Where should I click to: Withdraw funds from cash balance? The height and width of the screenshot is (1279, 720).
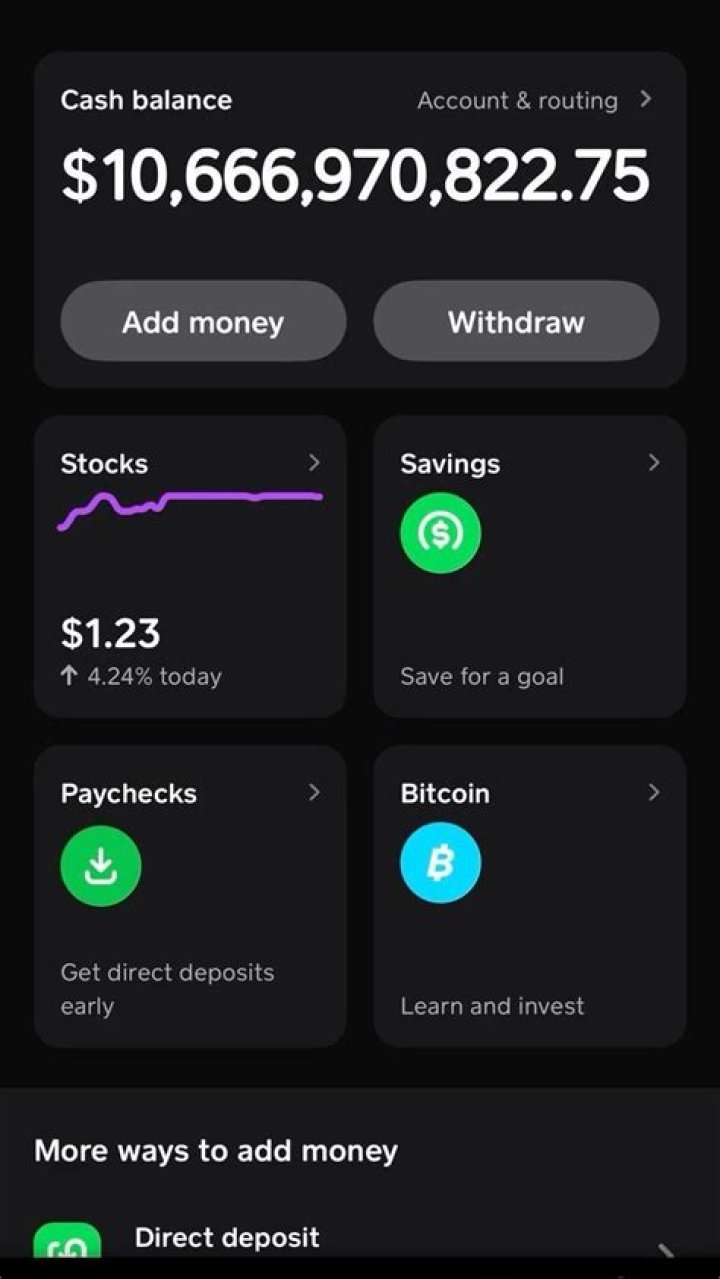click(516, 322)
